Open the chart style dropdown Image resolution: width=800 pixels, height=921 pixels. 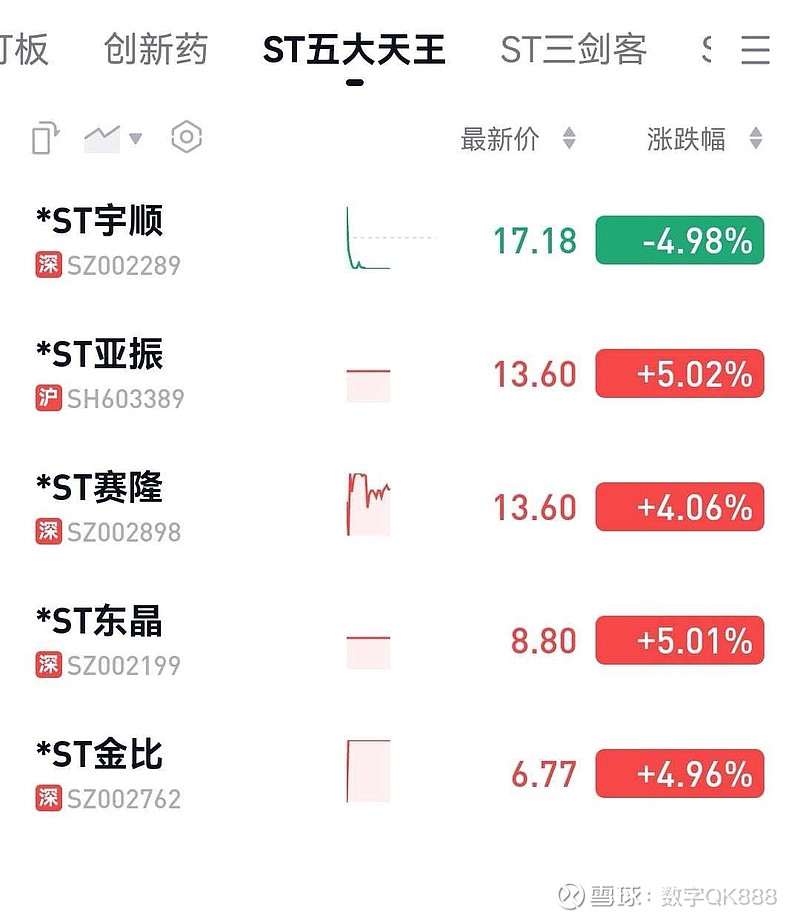[x=113, y=138]
